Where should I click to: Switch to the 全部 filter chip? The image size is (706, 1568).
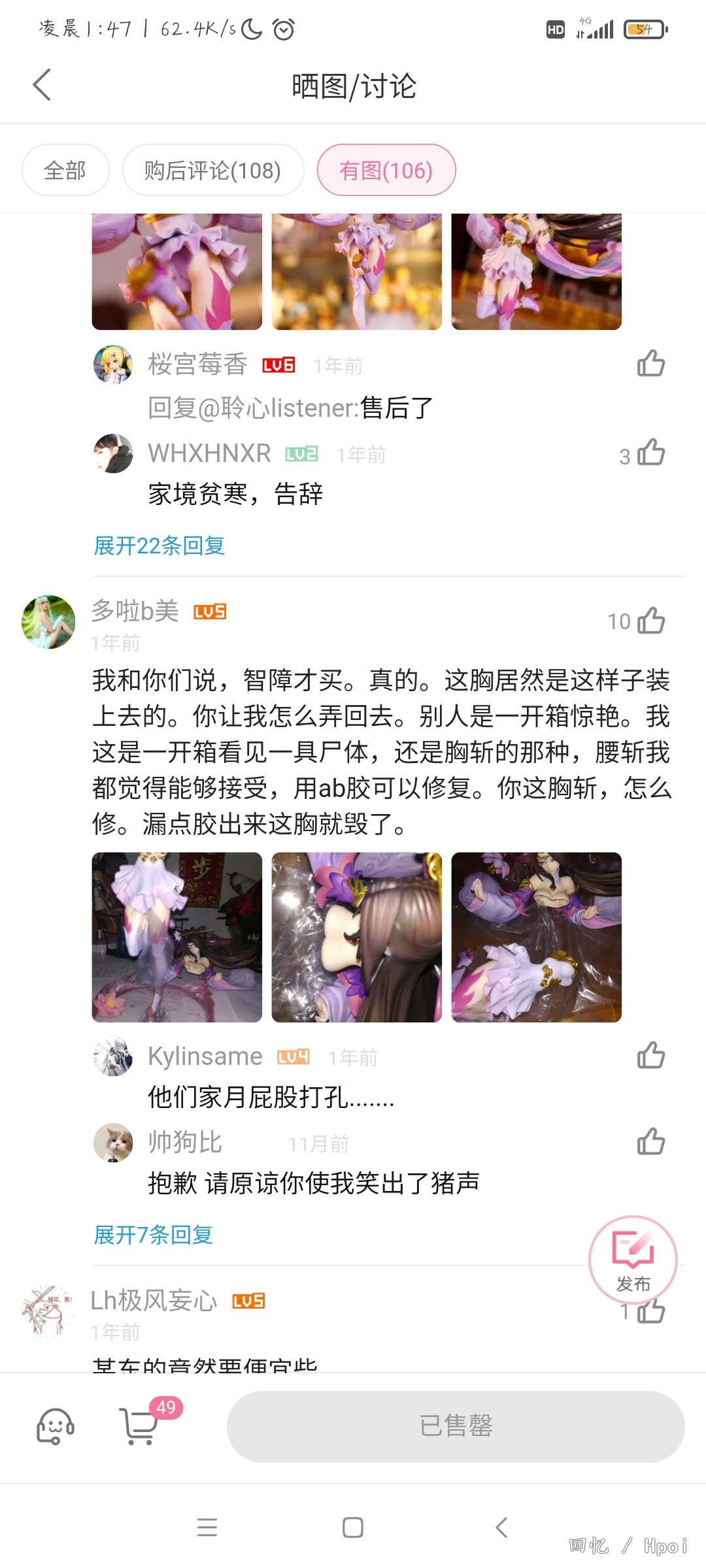click(x=65, y=171)
